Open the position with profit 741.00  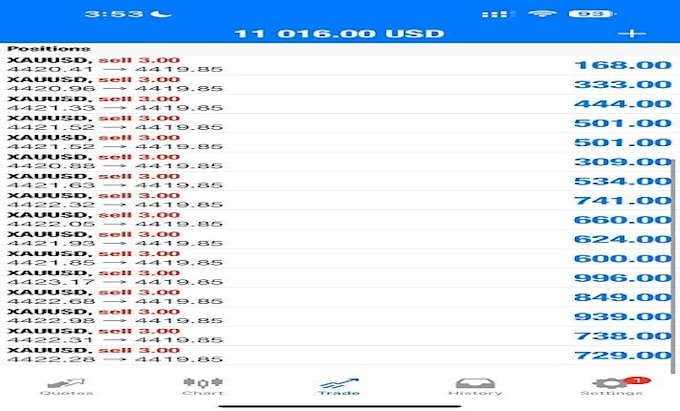point(340,200)
